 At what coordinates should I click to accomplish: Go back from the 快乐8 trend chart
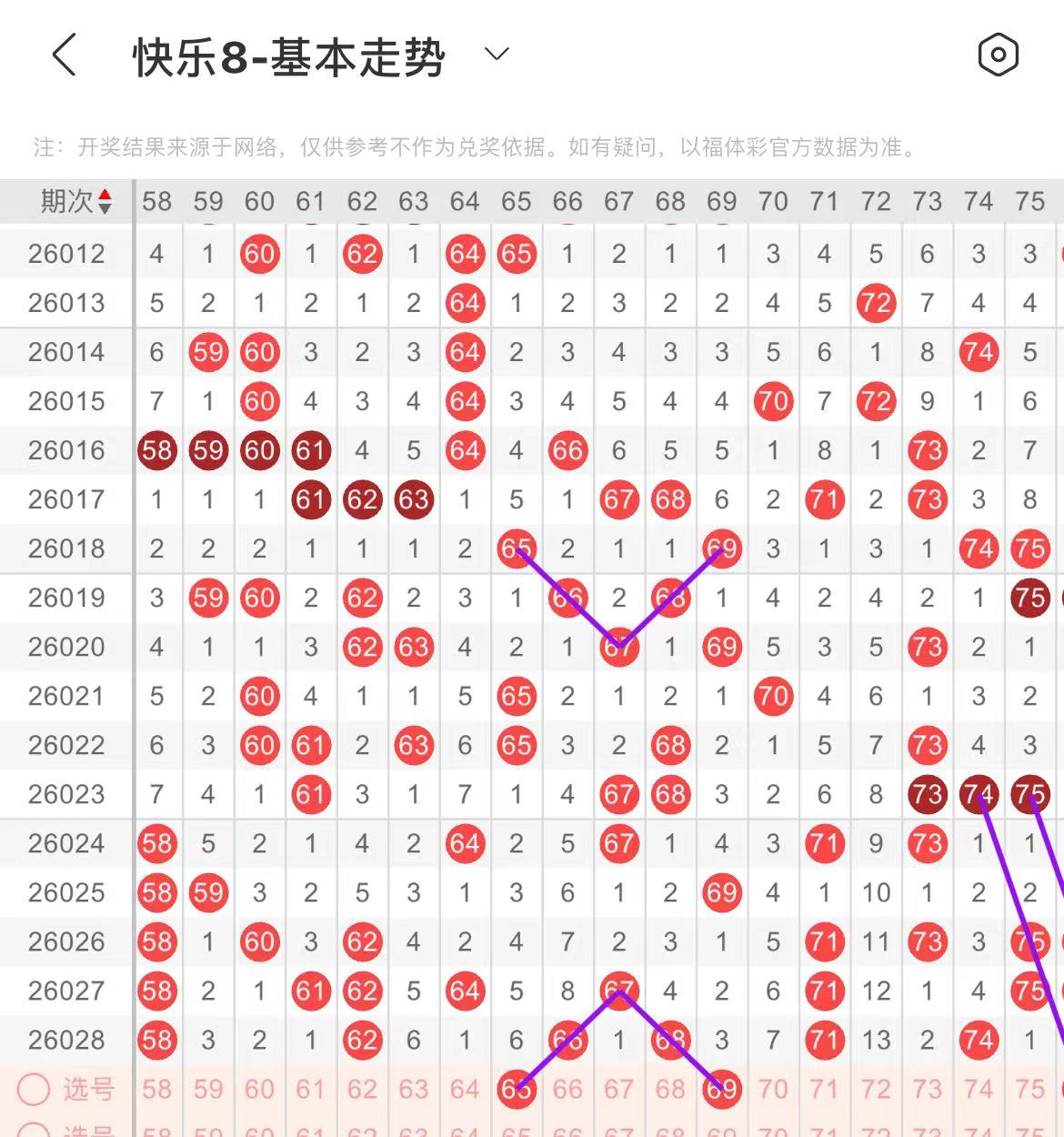tap(64, 55)
